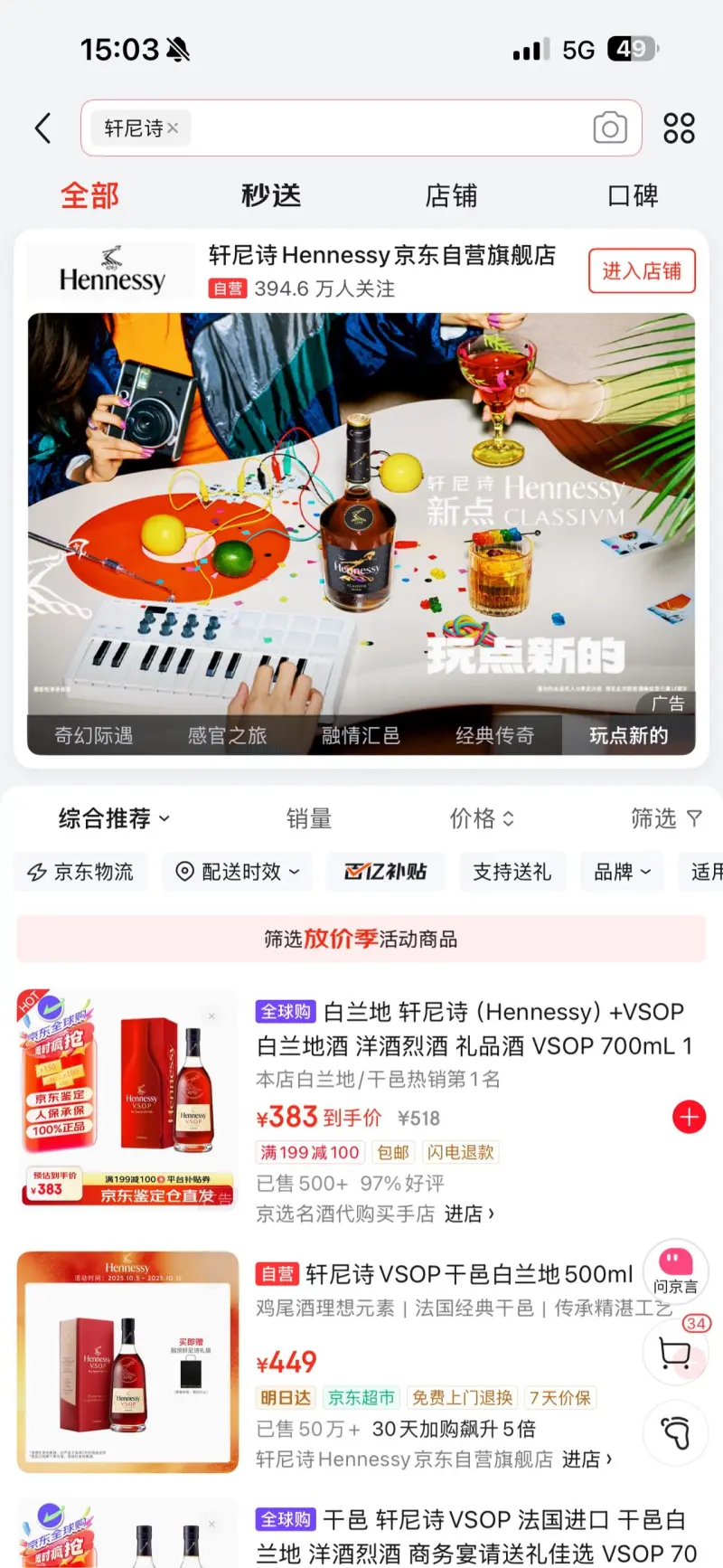Image resolution: width=723 pixels, height=1568 pixels.
Task: Open the shopping cart with 34 badge
Action: 675,1353
